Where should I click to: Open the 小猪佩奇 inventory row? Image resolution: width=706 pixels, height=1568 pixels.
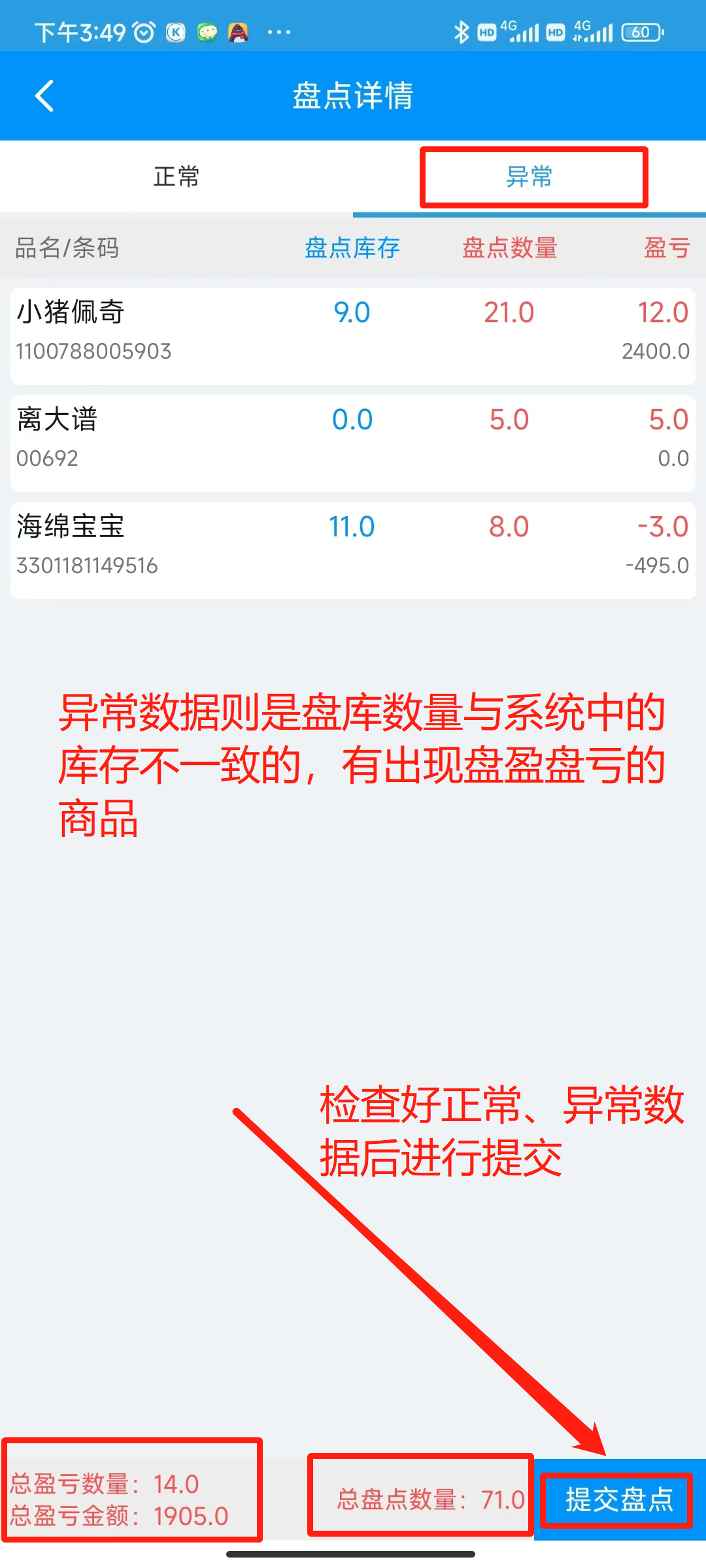click(353, 335)
